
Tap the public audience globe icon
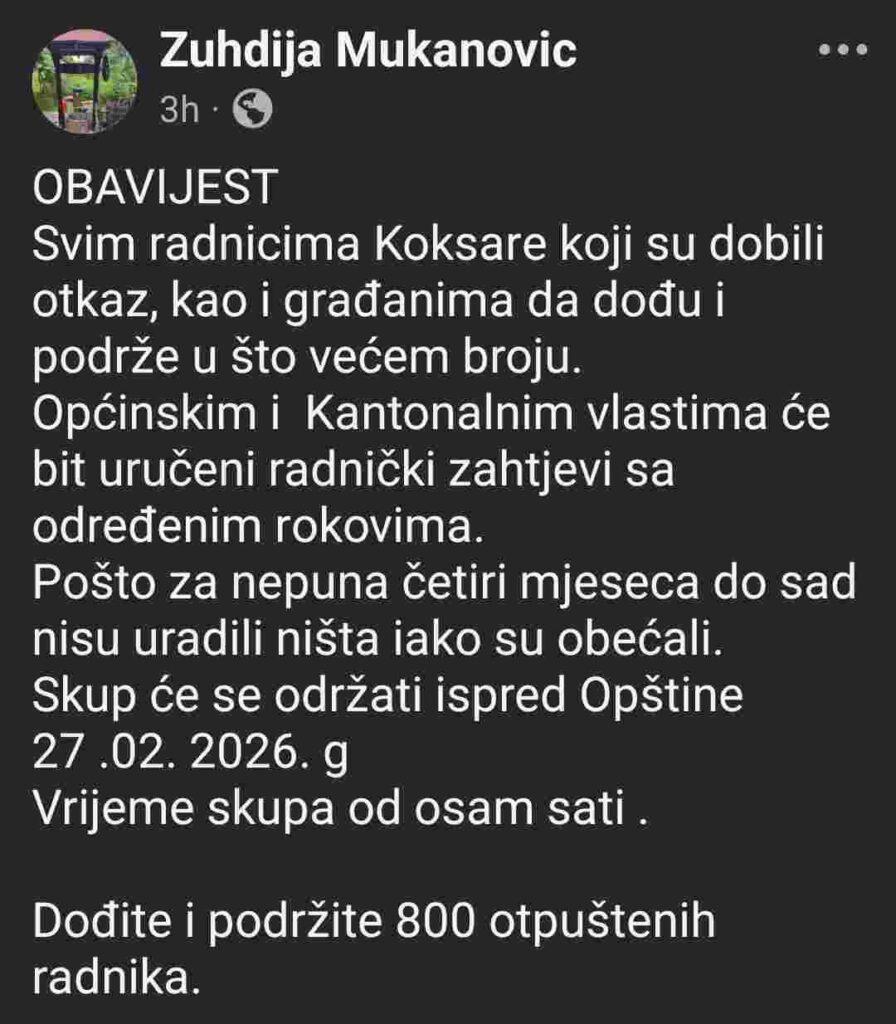click(252, 111)
